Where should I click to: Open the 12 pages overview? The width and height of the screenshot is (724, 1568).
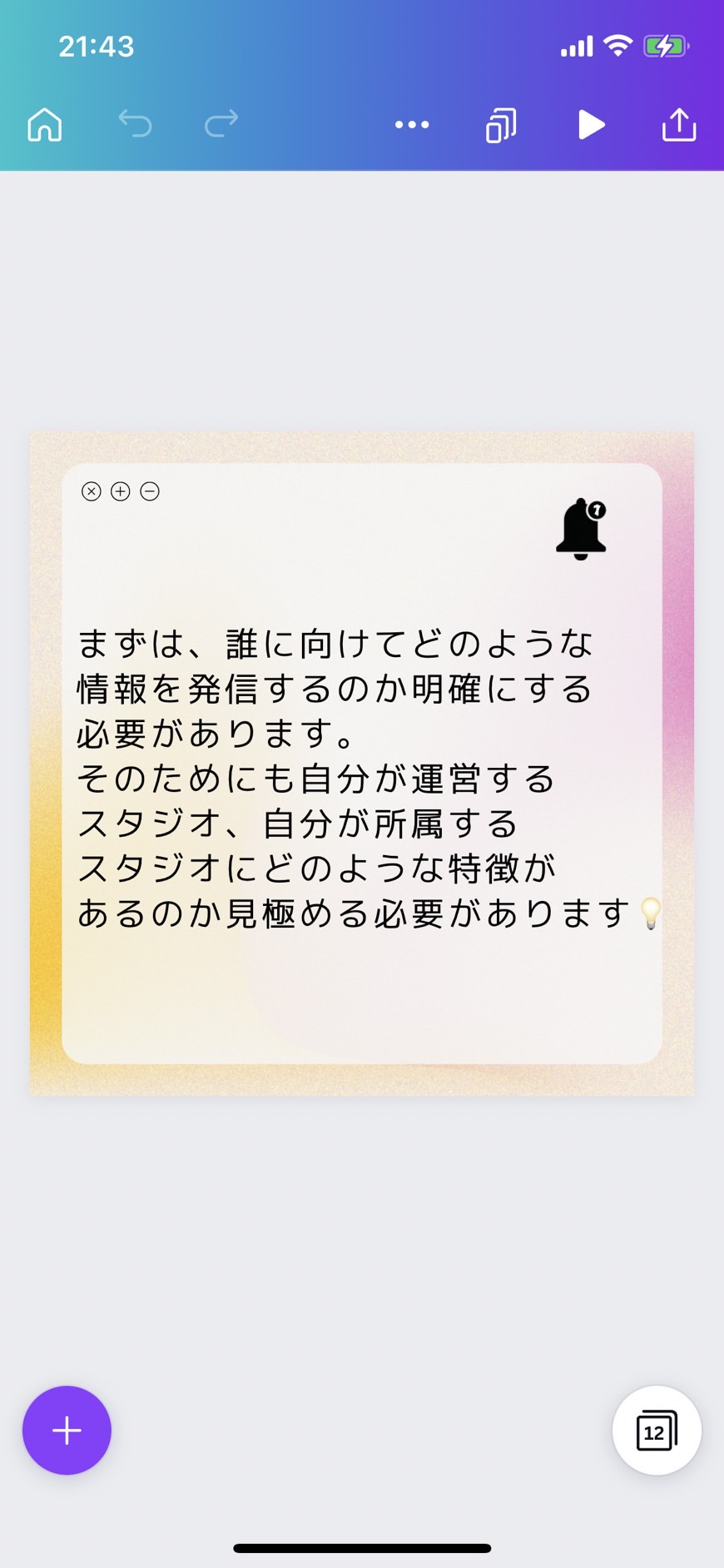657,1431
